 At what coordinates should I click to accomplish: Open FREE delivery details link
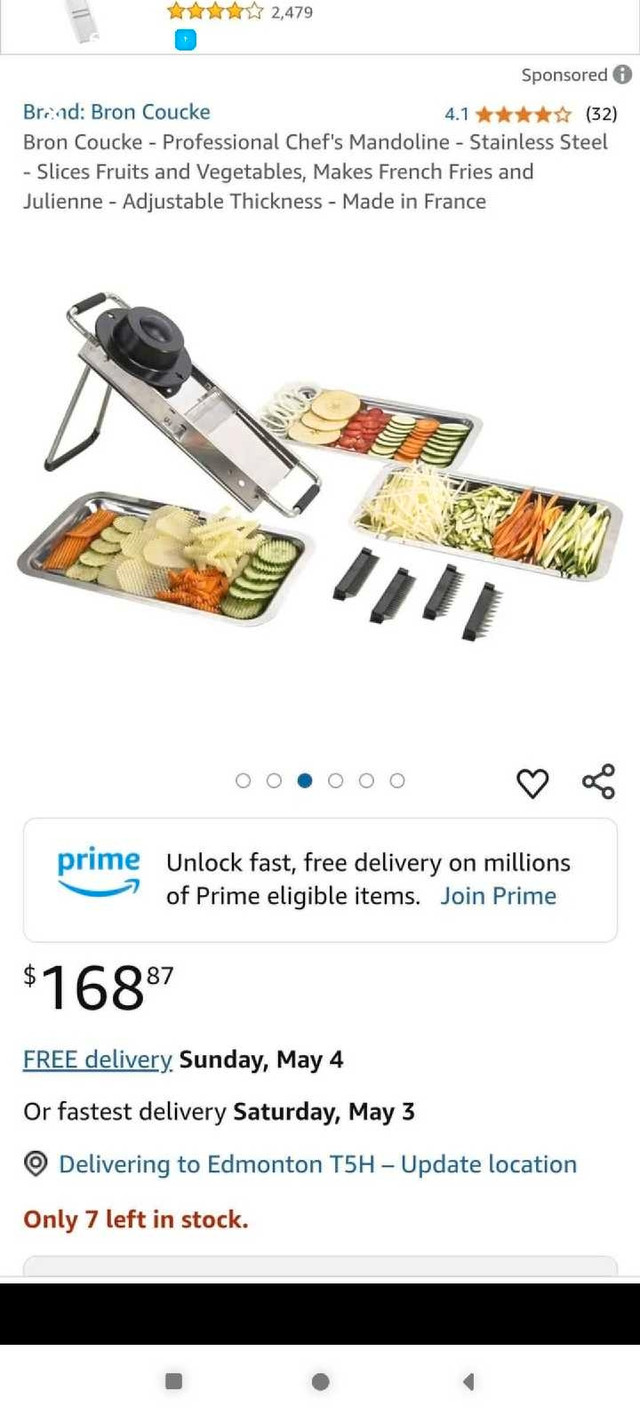pos(98,1060)
